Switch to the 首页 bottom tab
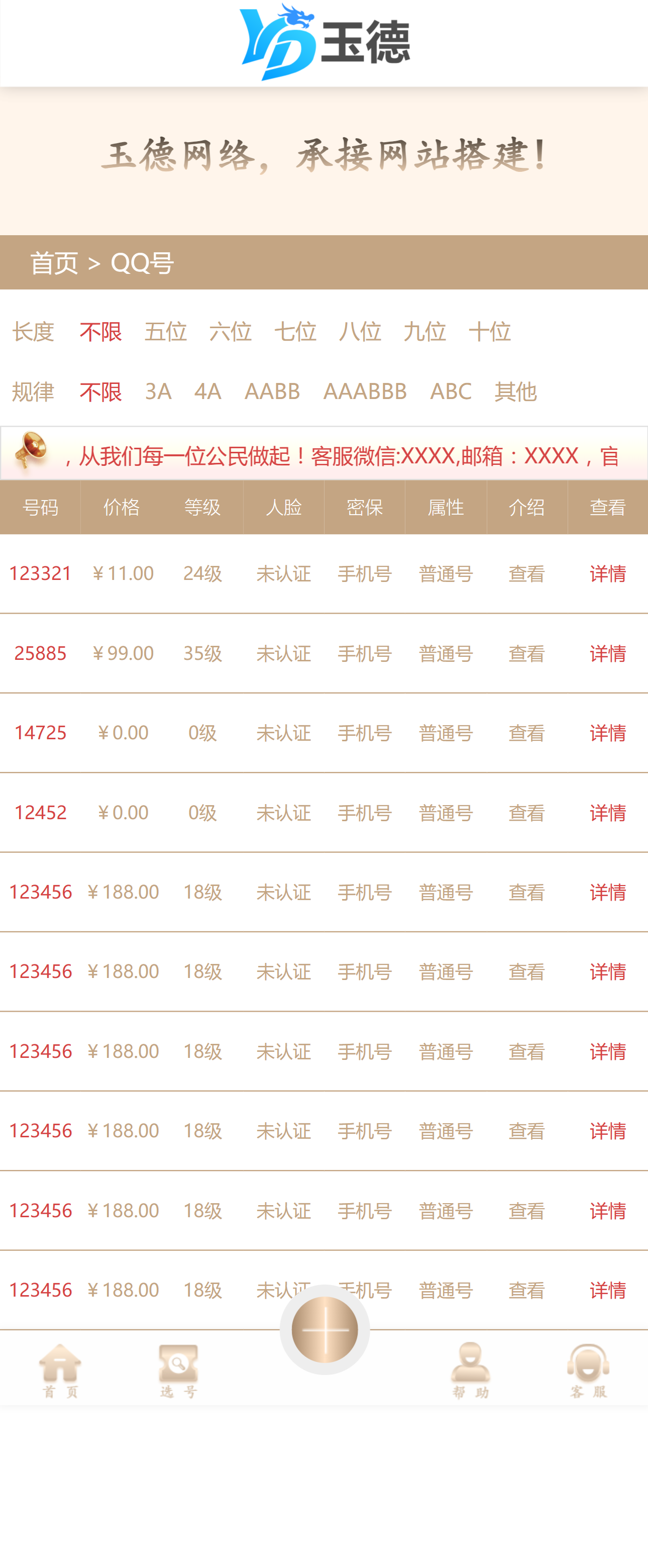The width and height of the screenshot is (648, 1568). pyautogui.click(x=60, y=1371)
